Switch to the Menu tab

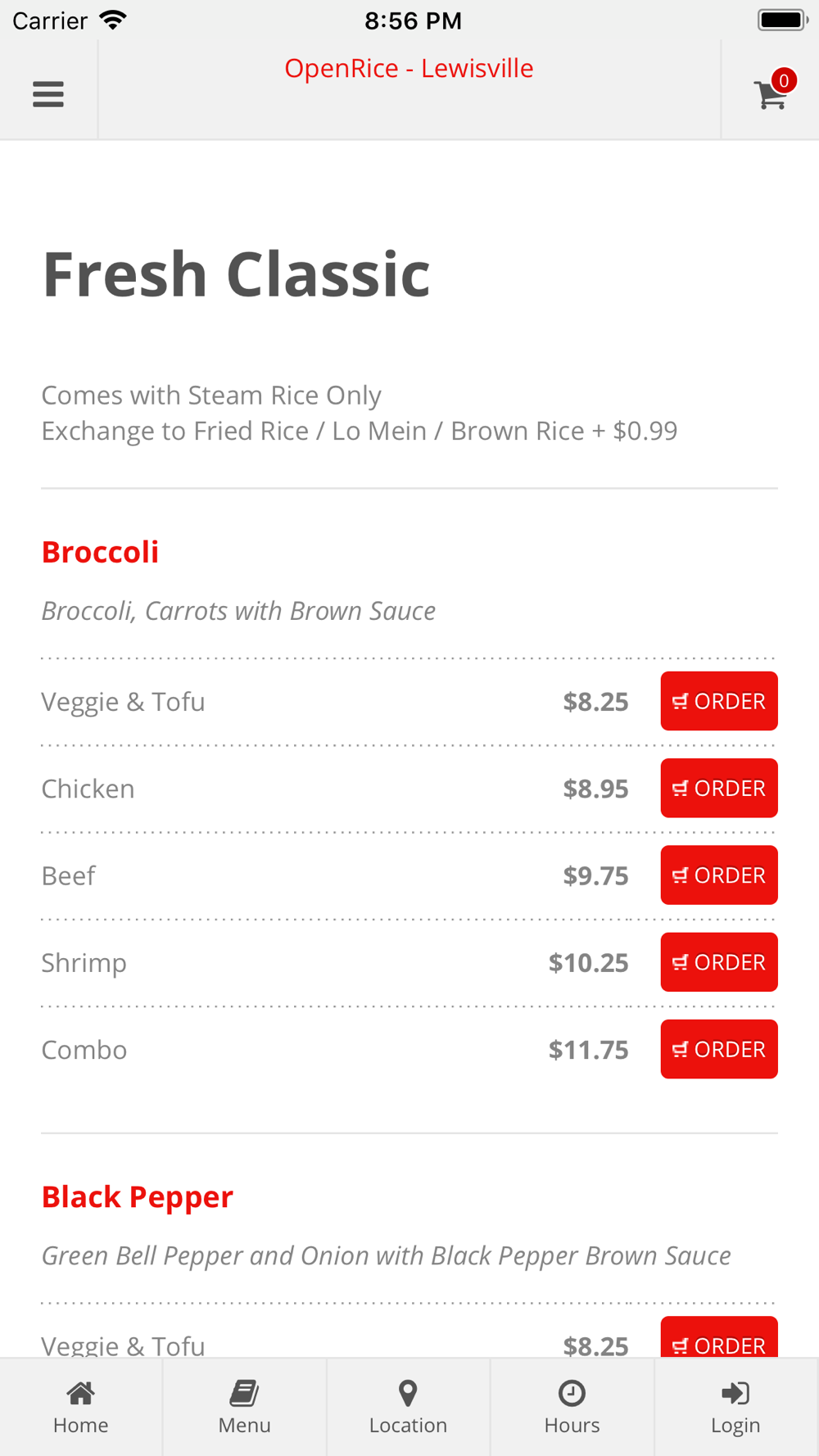[x=245, y=1408]
